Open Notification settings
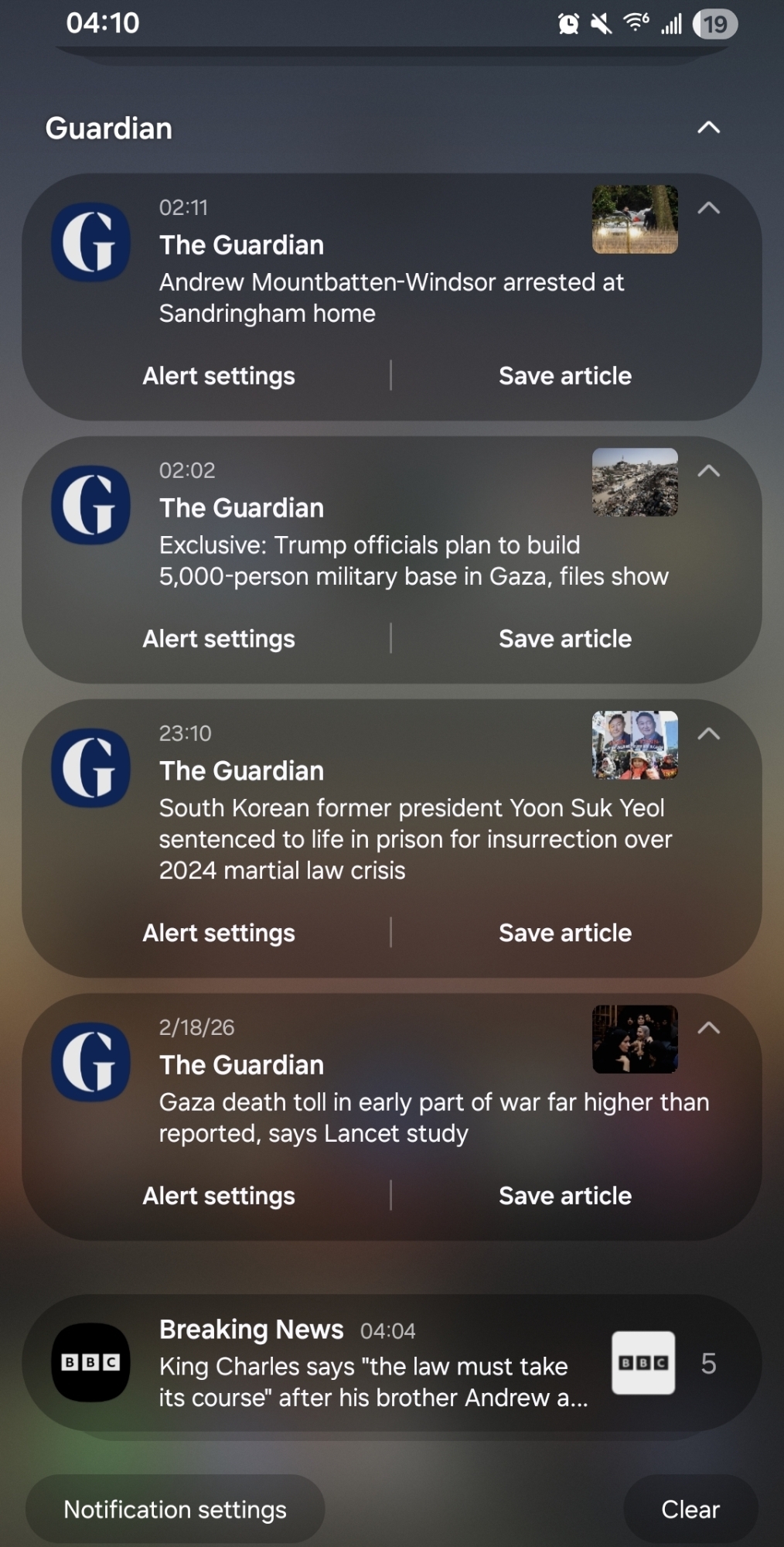The image size is (784, 1547). coord(175,1509)
